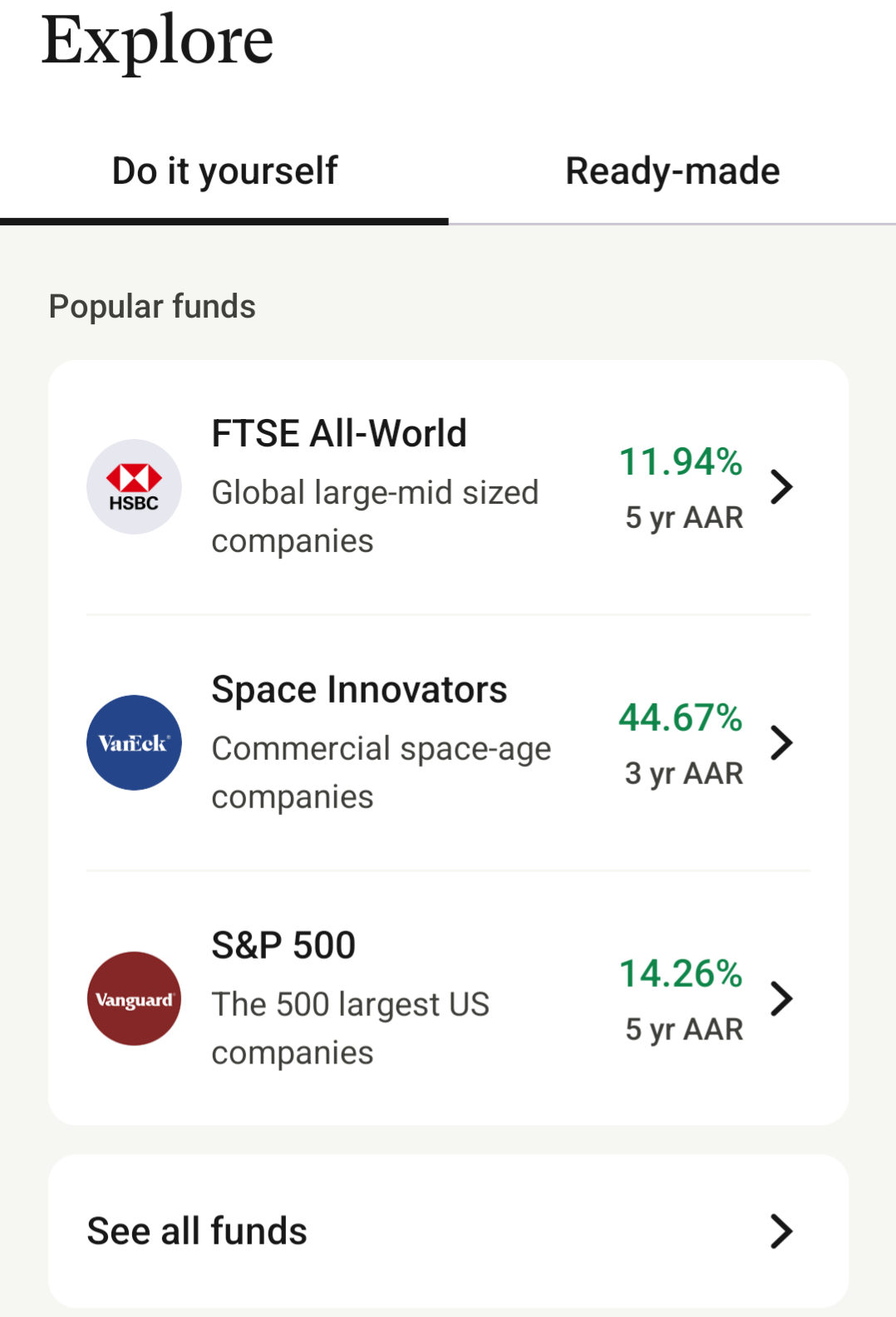Click the Space Innovators fund name
This screenshot has height=1317, width=896.
(359, 688)
